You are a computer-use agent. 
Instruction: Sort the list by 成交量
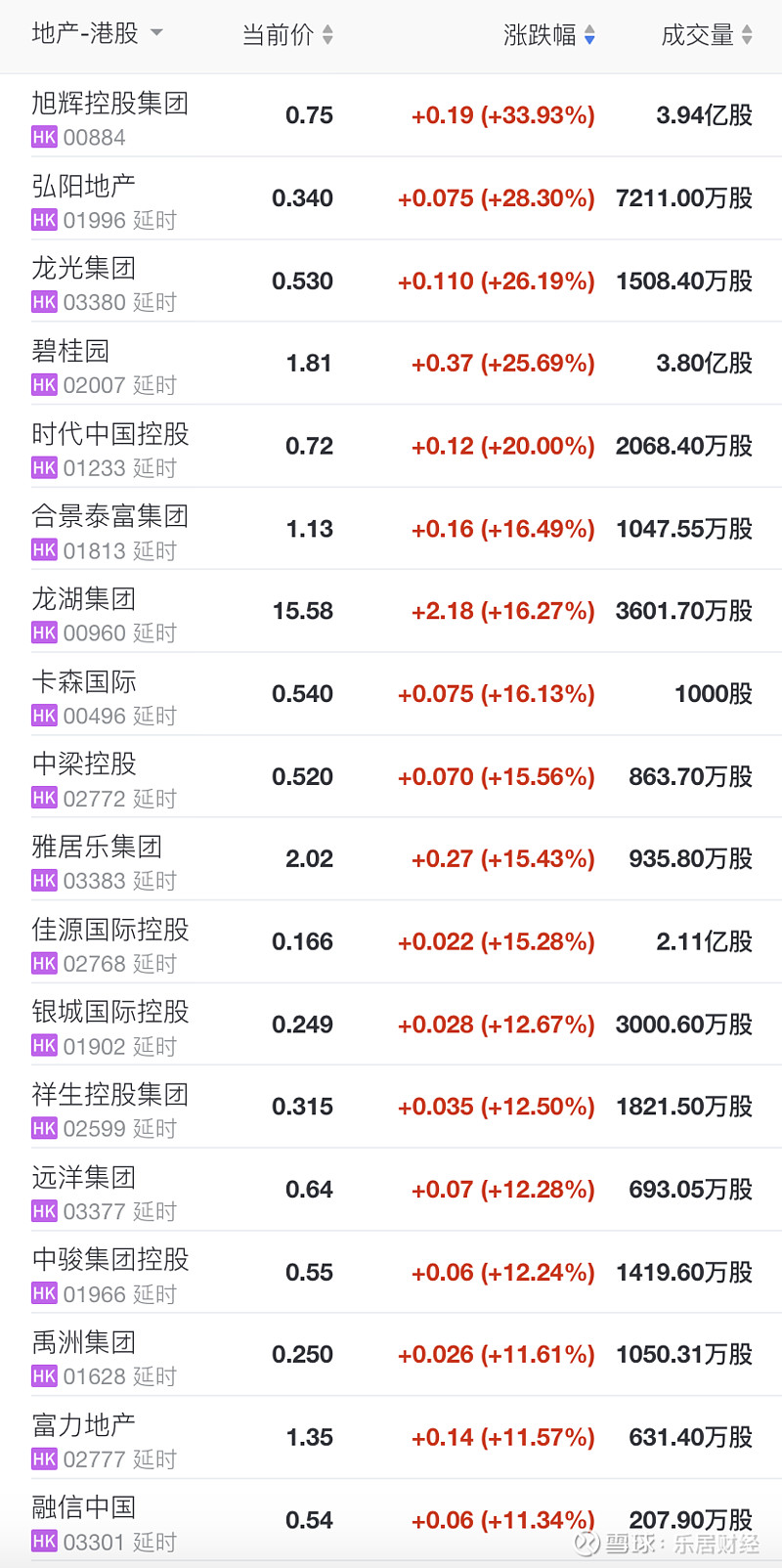(x=707, y=35)
